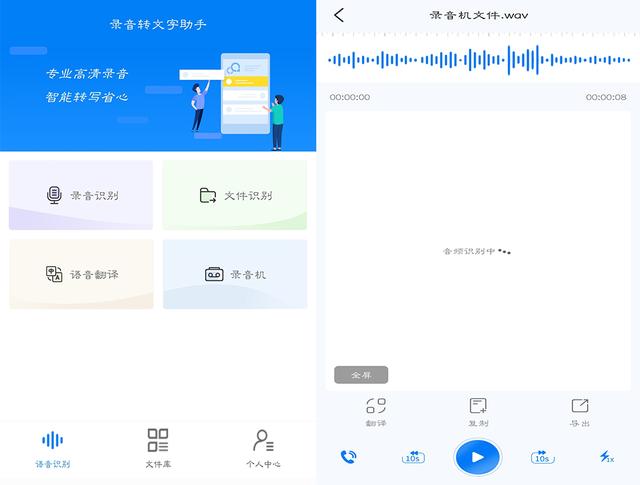The height and width of the screenshot is (485, 640).
Task: Copy the transcript with 复制
Action: pos(478,411)
